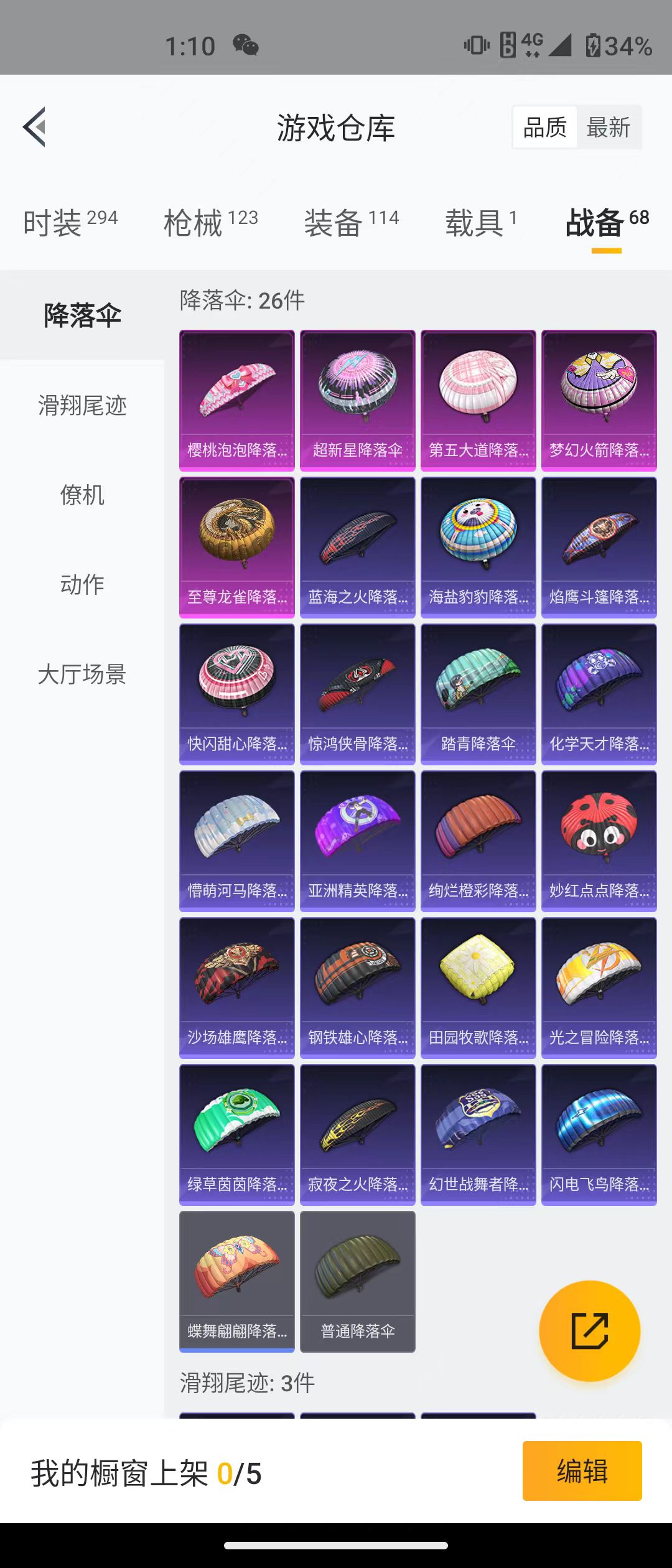
Task: Open the 普通降落伞 item
Action: coord(358,1281)
